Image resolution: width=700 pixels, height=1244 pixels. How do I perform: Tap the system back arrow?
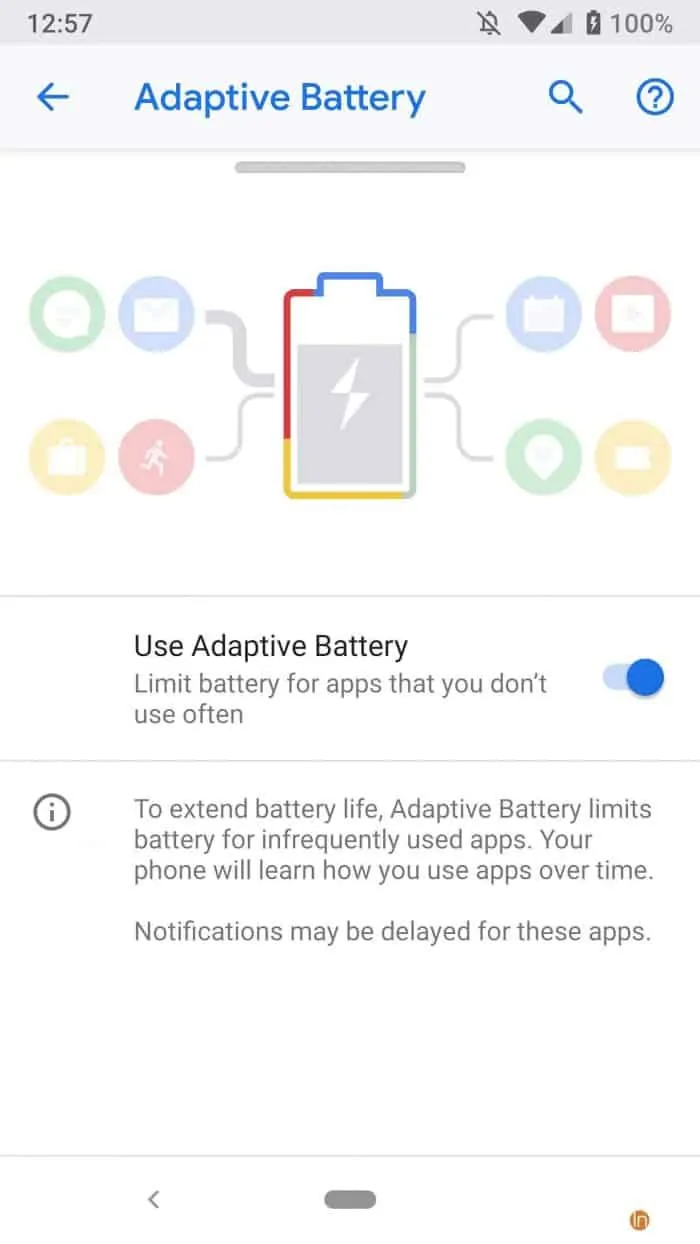[x=153, y=1199]
